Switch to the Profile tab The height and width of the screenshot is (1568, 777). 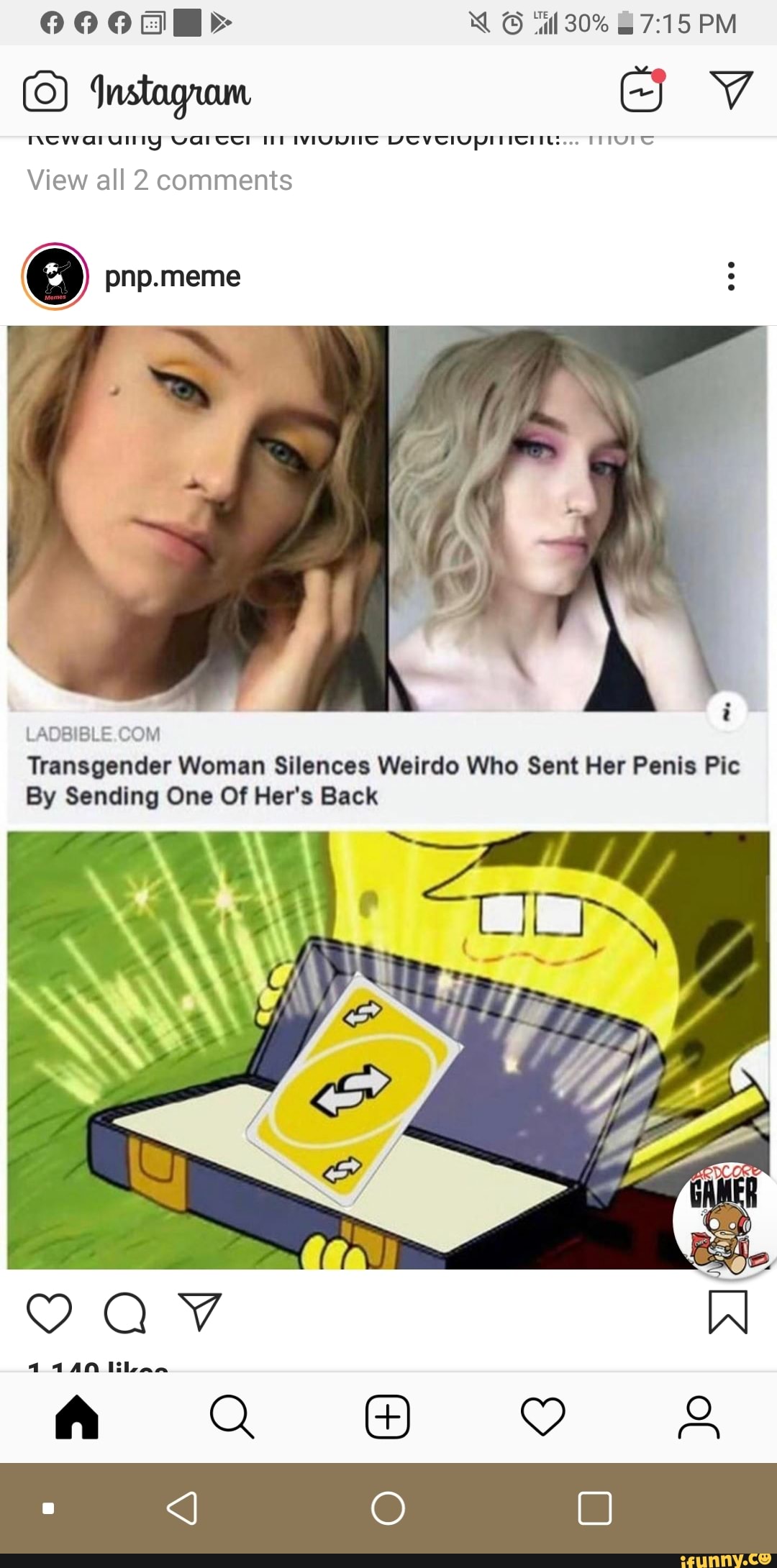[x=699, y=1417]
